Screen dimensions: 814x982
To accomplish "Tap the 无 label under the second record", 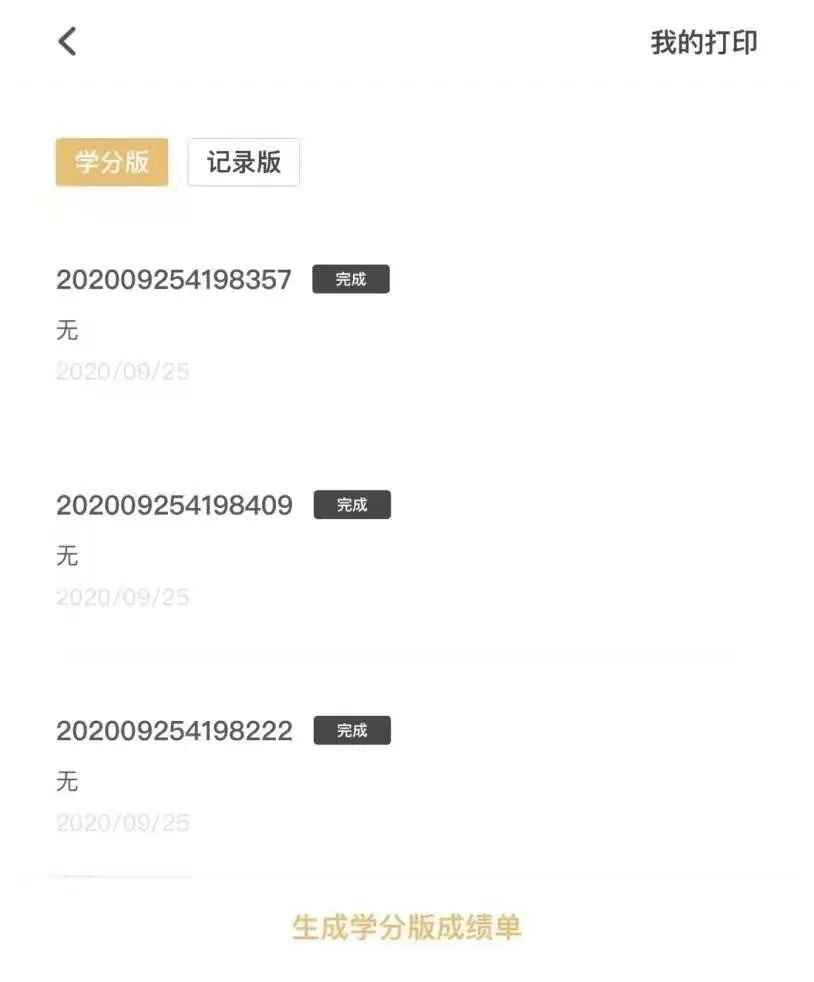I will pos(66,556).
